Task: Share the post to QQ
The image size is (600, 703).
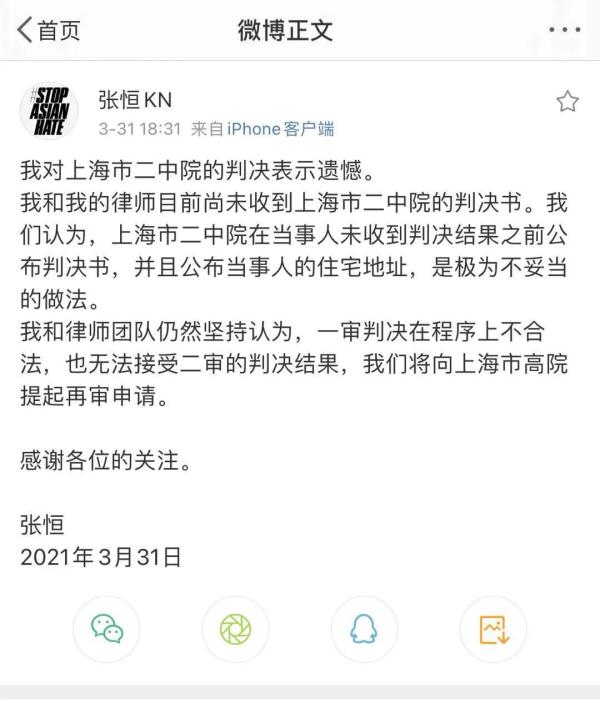Action: pyautogui.click(x=364, y=628)
